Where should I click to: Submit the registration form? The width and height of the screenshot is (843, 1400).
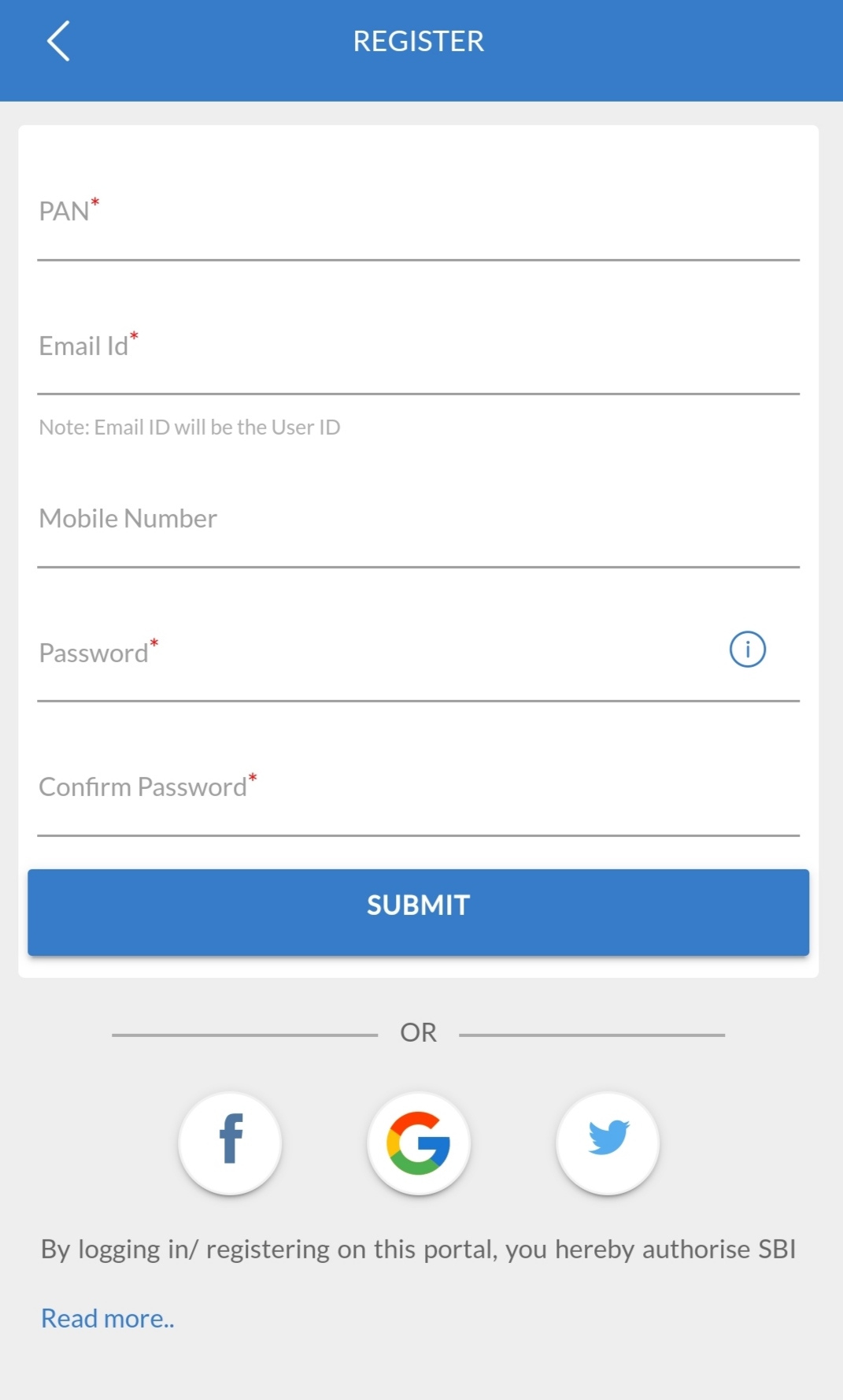(x=418, y=913)
